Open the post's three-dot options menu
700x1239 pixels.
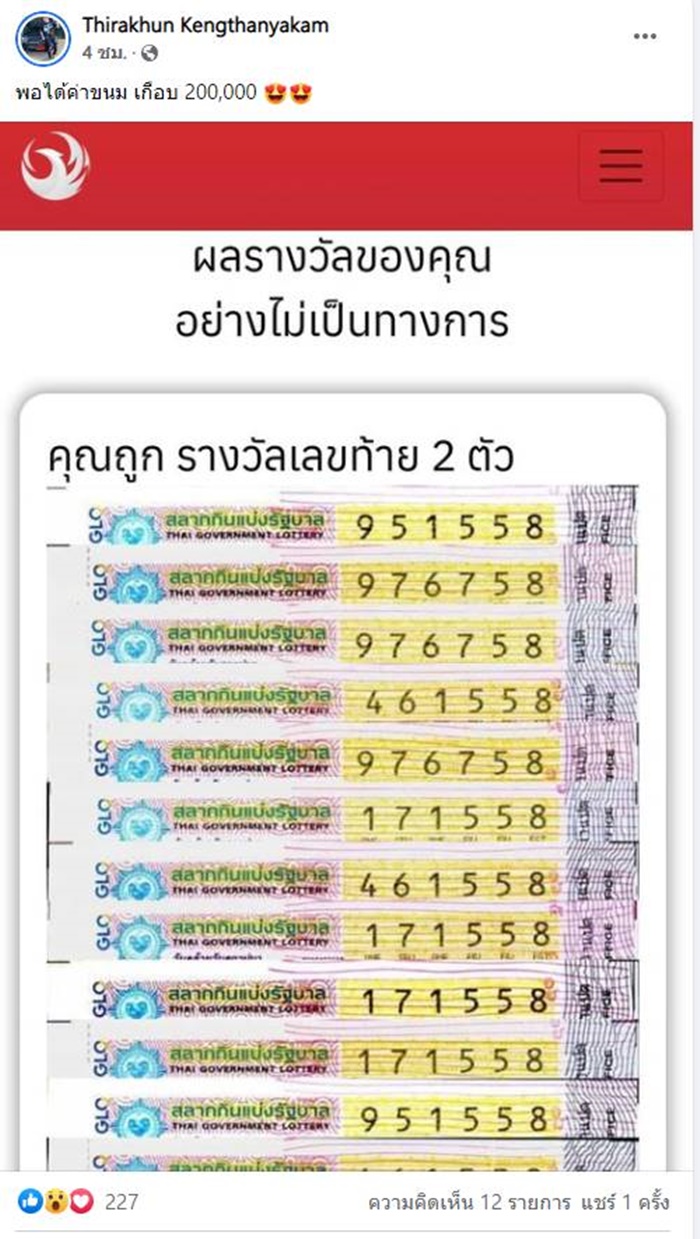[646, 36]
